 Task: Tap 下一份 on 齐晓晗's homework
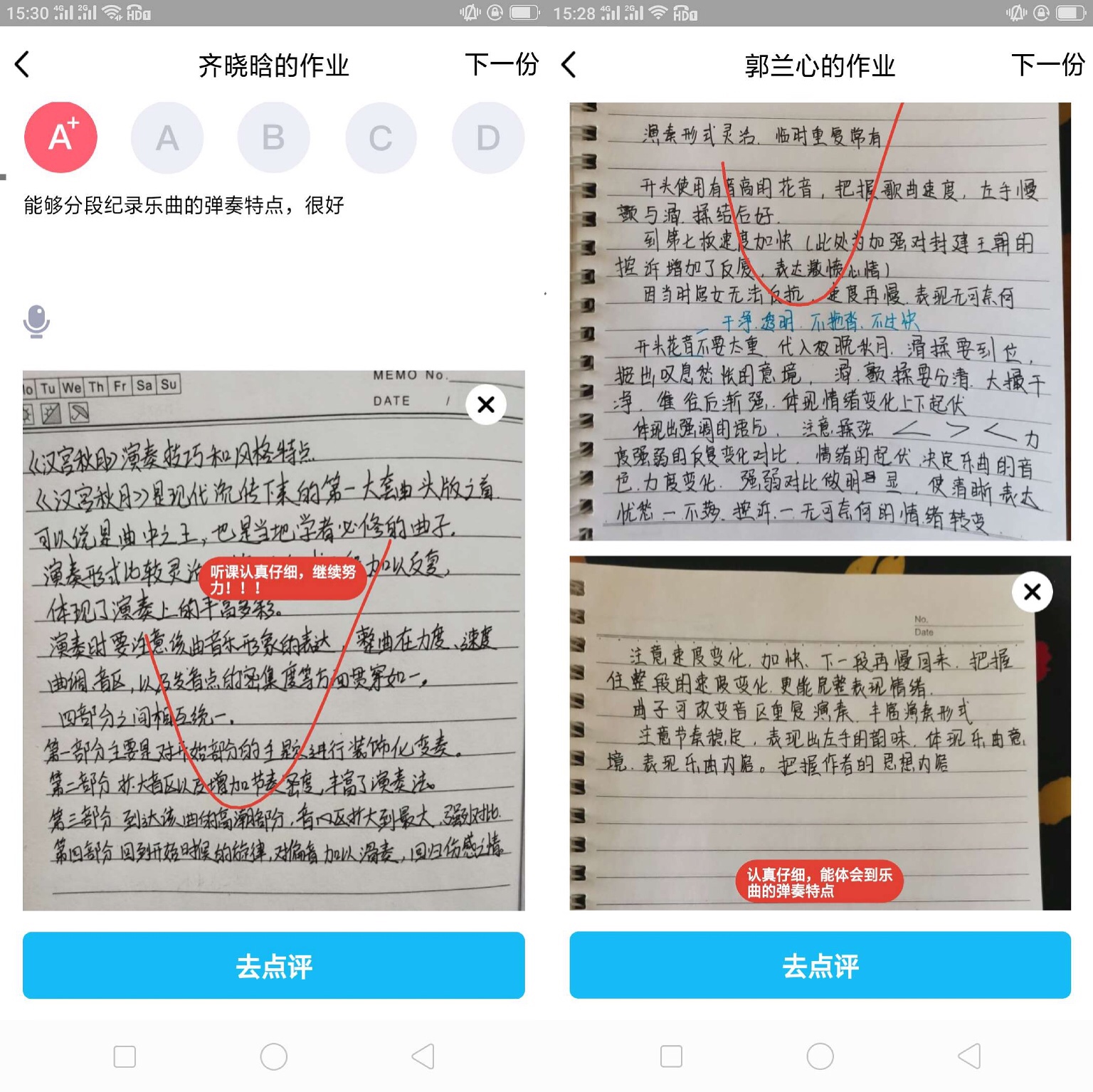coord(501,65)
